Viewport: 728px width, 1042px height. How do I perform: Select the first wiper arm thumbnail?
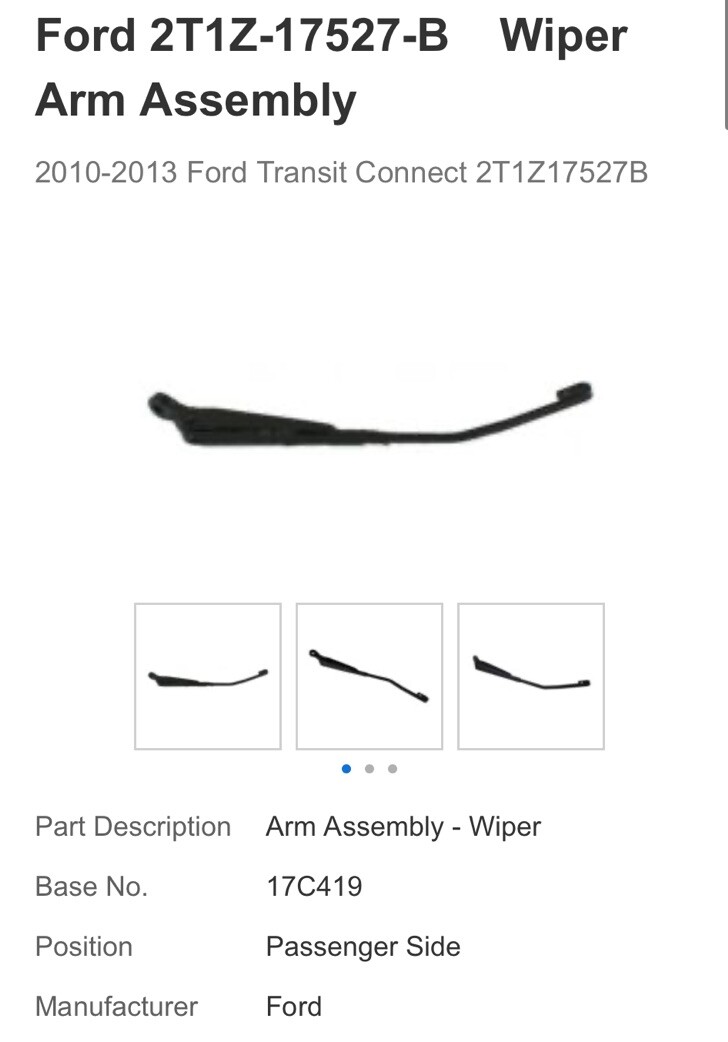[208, 676]
